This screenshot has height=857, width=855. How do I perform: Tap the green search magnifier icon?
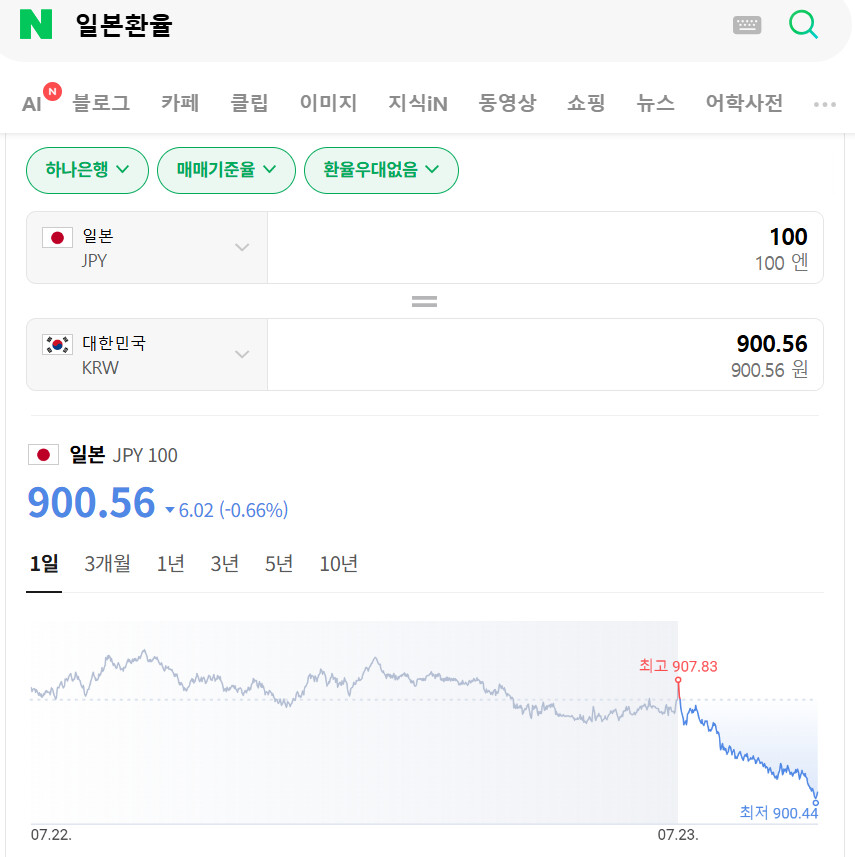pos(803,25)
